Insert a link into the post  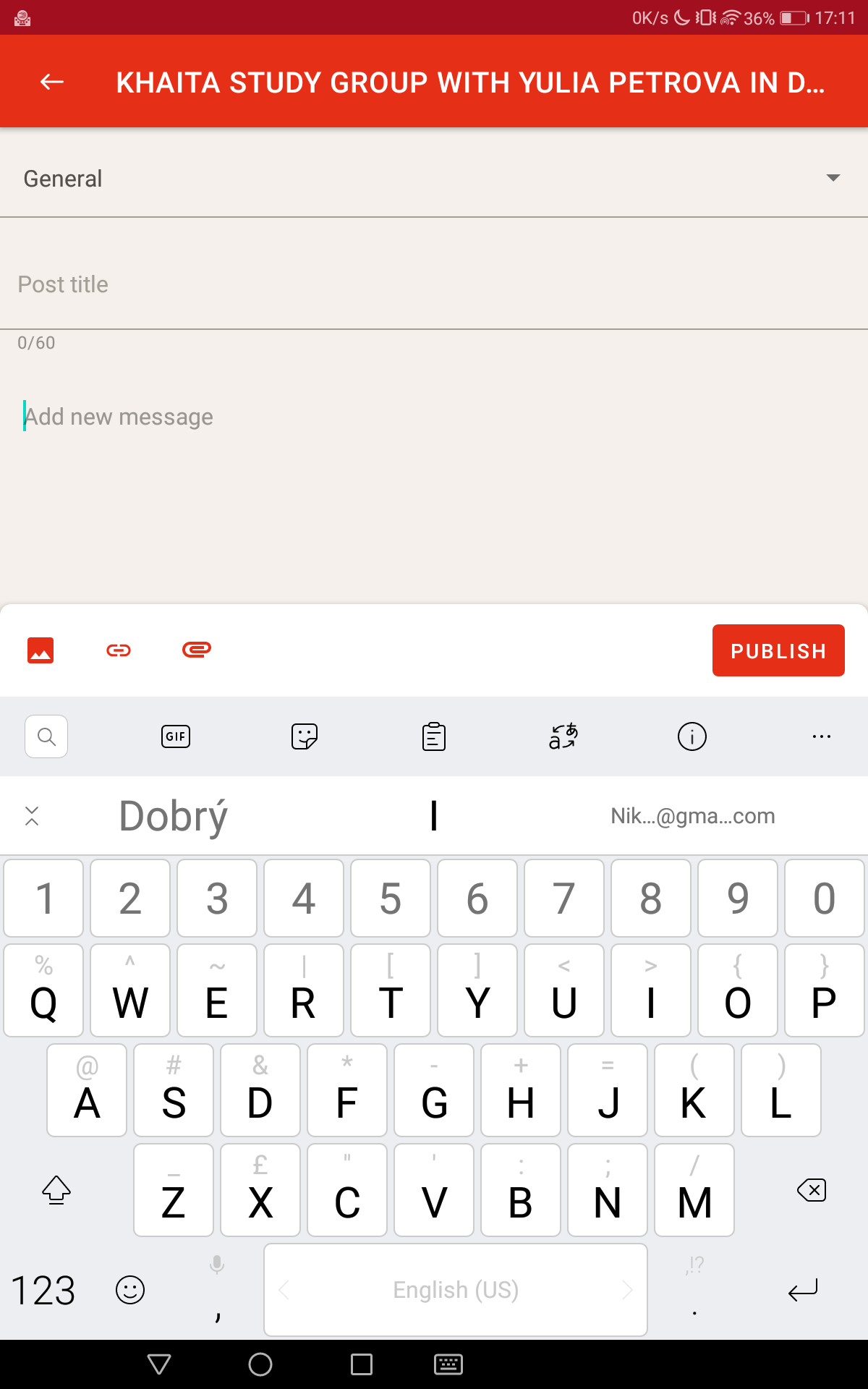pos(119,650)
